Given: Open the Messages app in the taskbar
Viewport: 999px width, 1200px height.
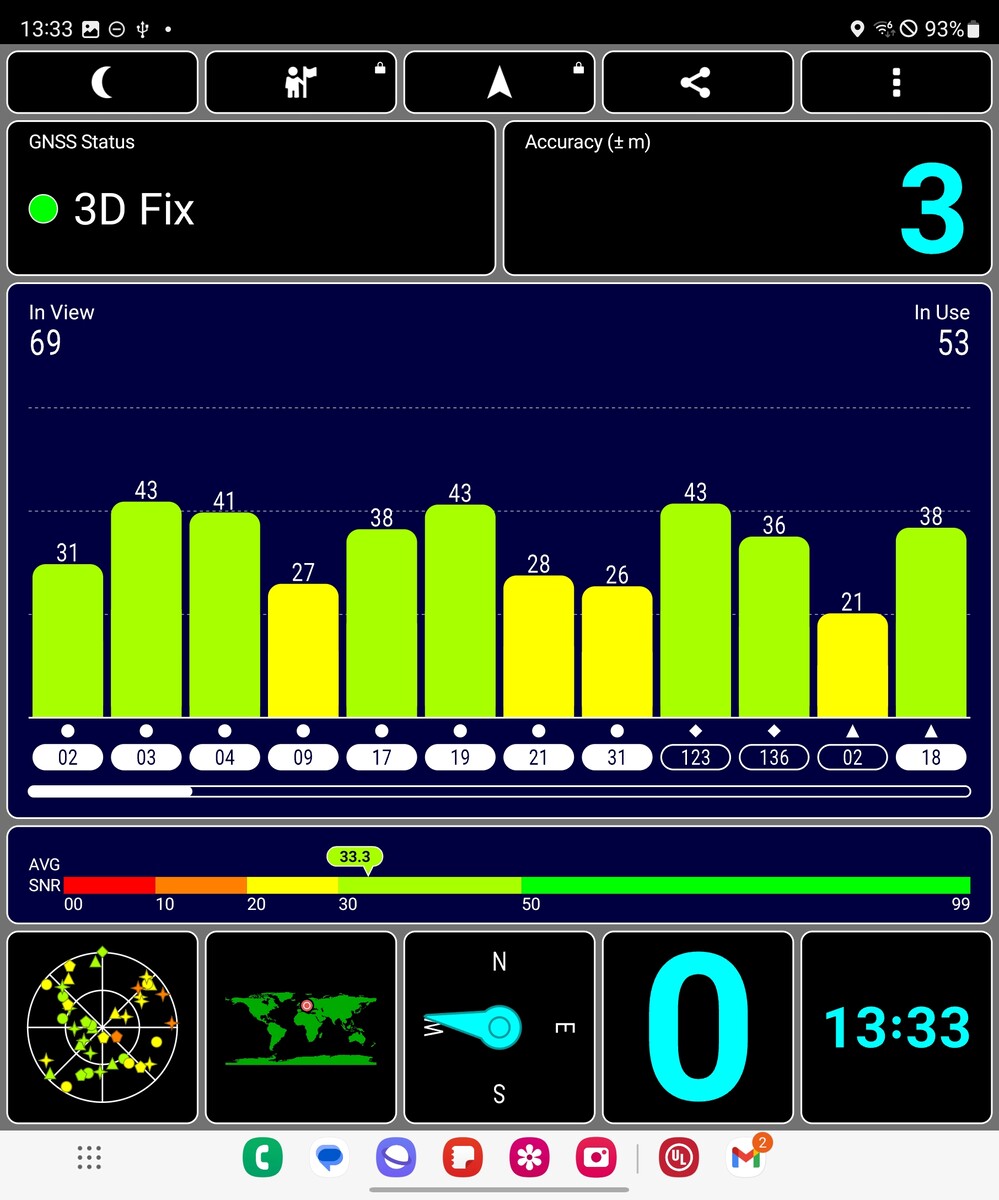Looking at the screenshot, I should [x=329, y=1158].
